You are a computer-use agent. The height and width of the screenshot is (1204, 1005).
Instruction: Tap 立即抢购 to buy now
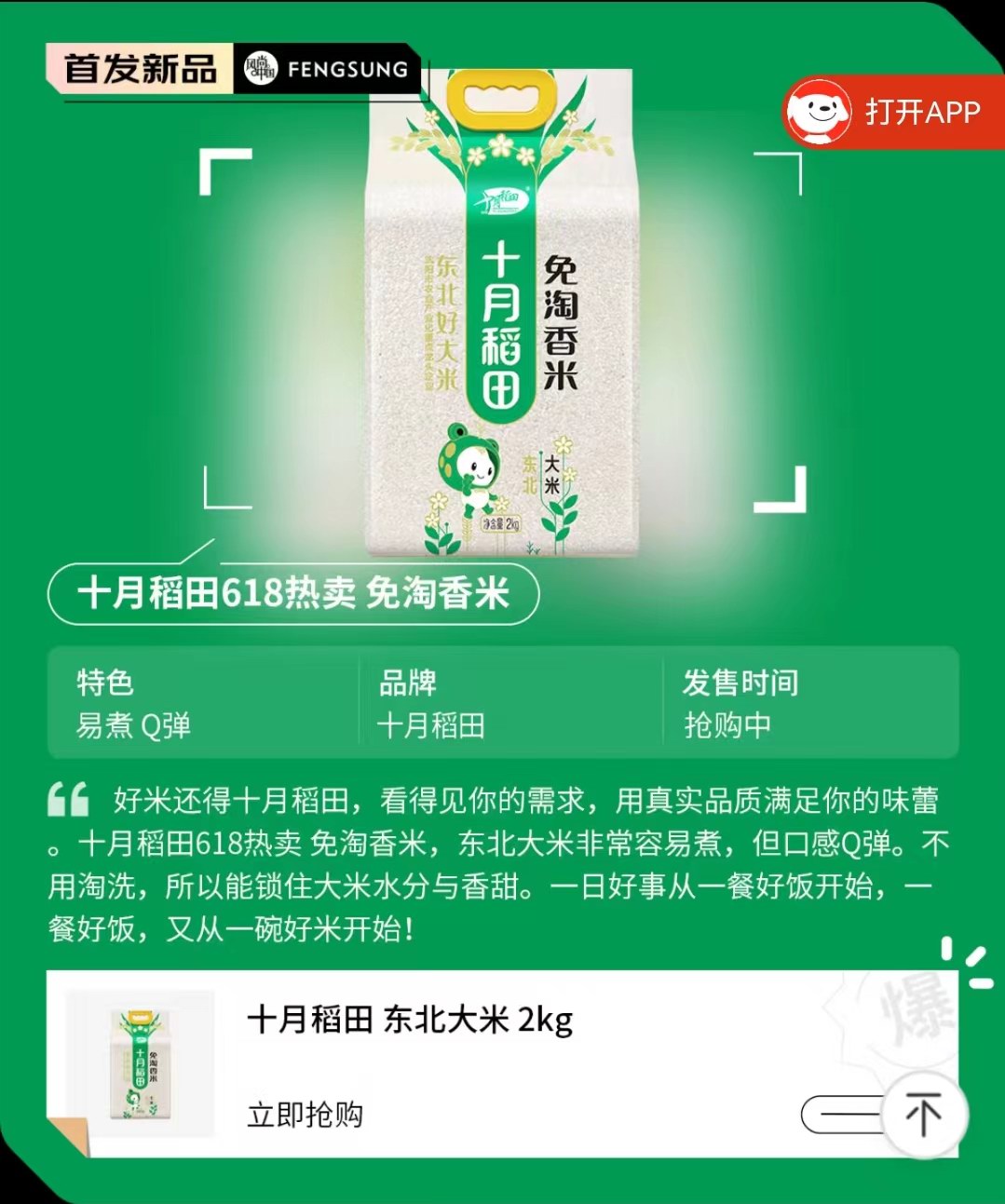click(x=305, y=1115)
